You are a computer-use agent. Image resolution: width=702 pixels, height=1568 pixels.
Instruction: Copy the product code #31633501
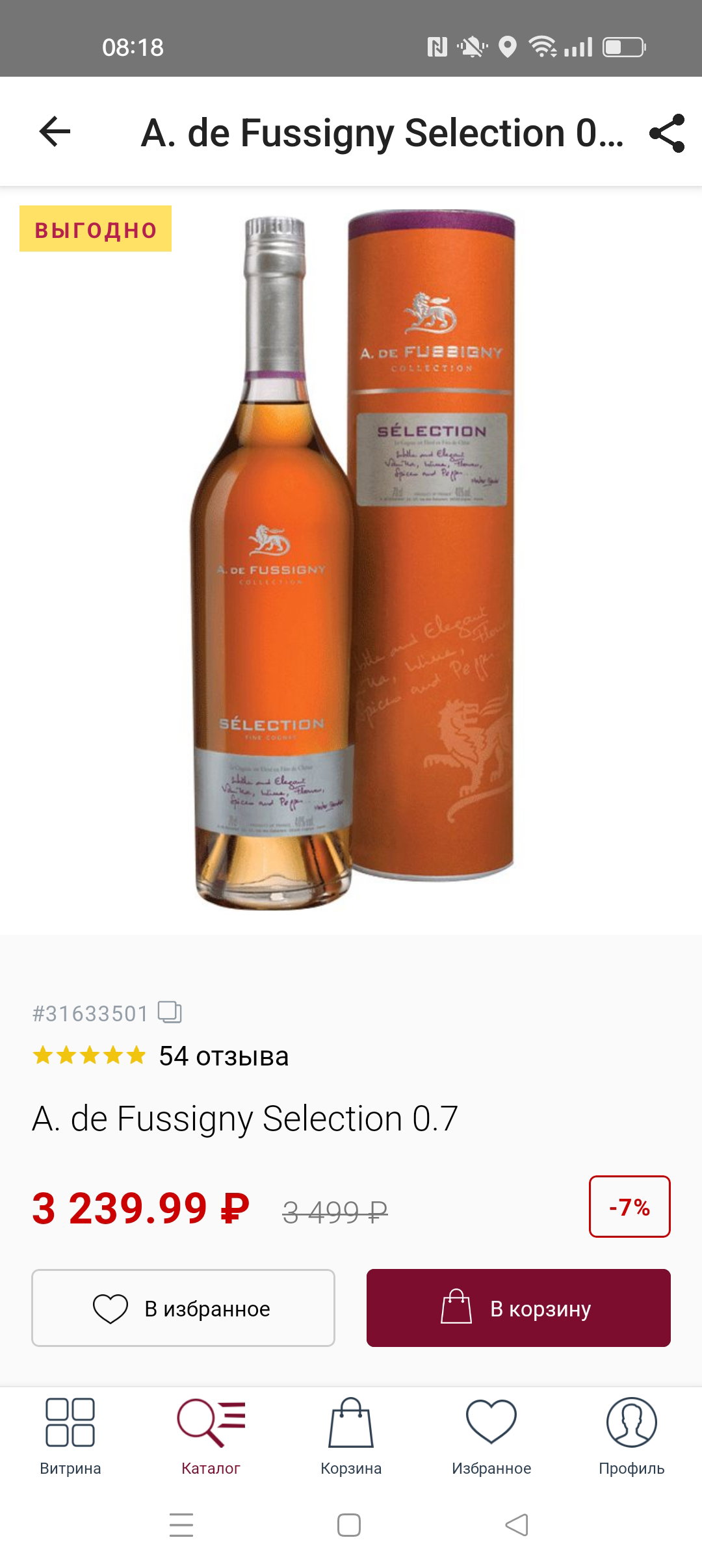(170, 1012)
